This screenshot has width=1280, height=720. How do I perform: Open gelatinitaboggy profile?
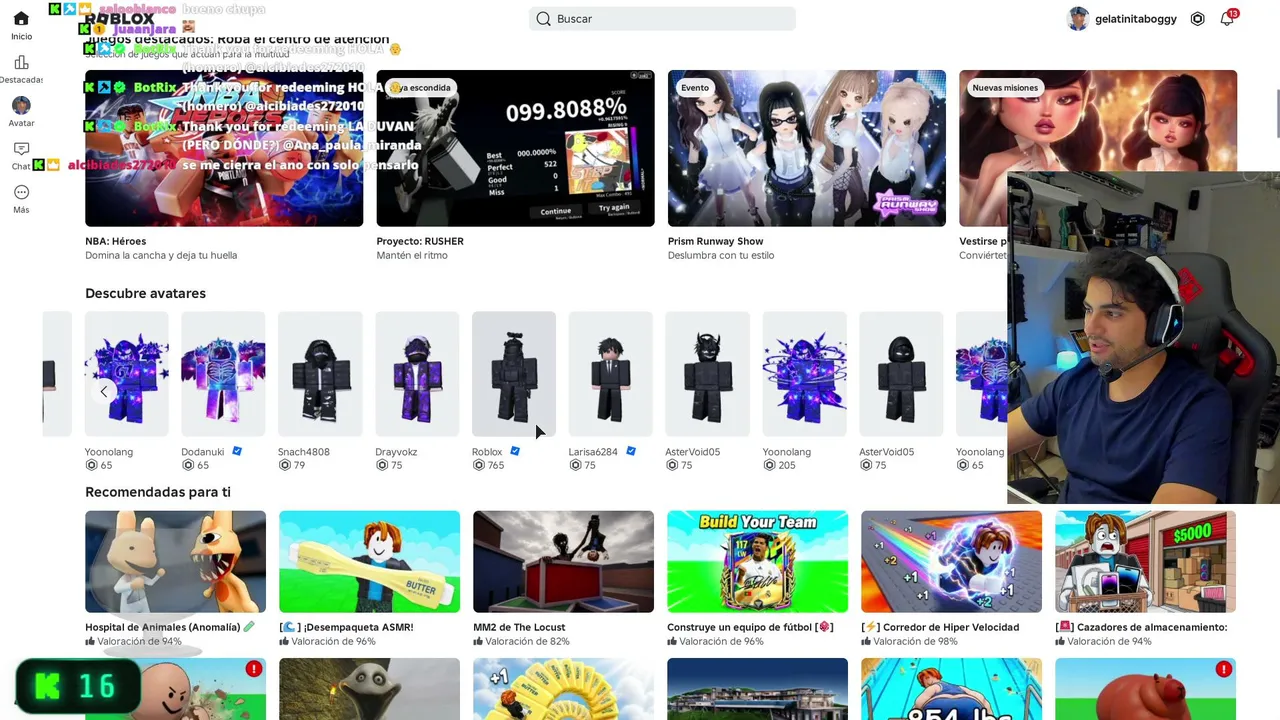(1121, 19)
